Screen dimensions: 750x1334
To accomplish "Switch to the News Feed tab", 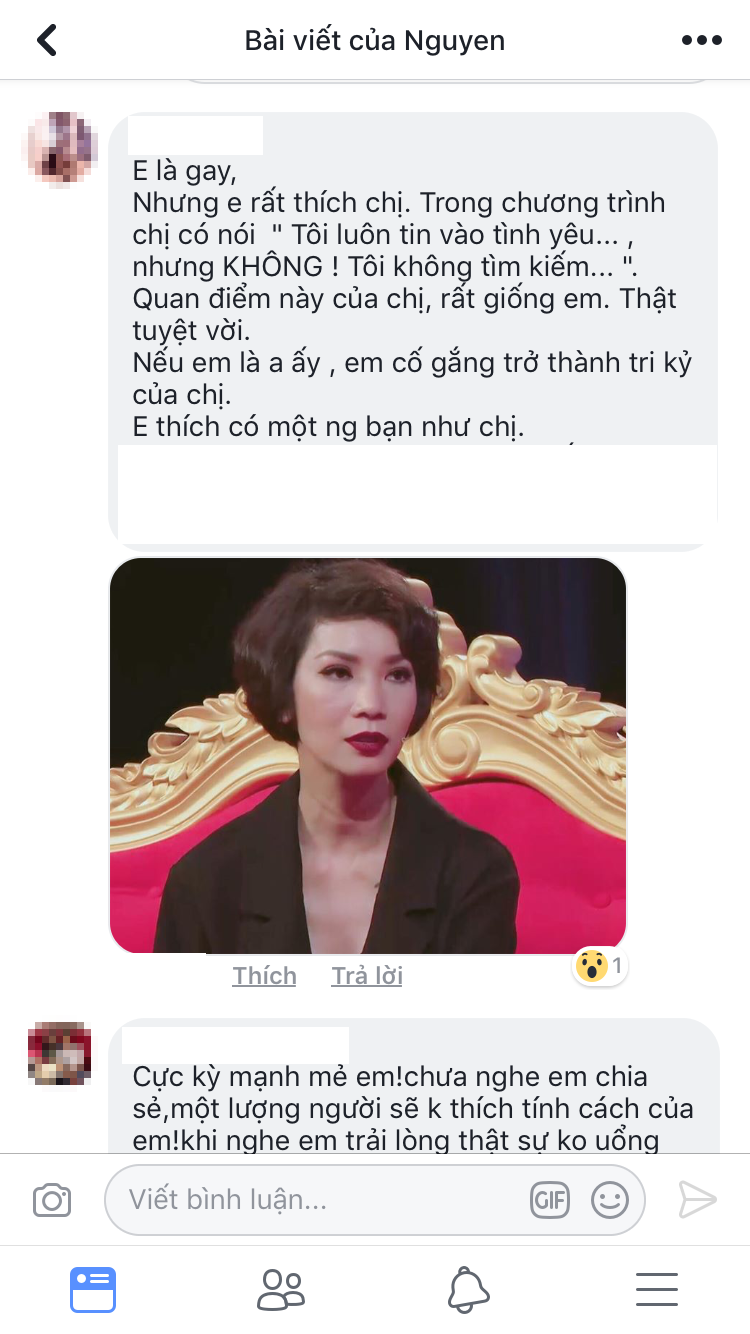I will click(93, 1289).
